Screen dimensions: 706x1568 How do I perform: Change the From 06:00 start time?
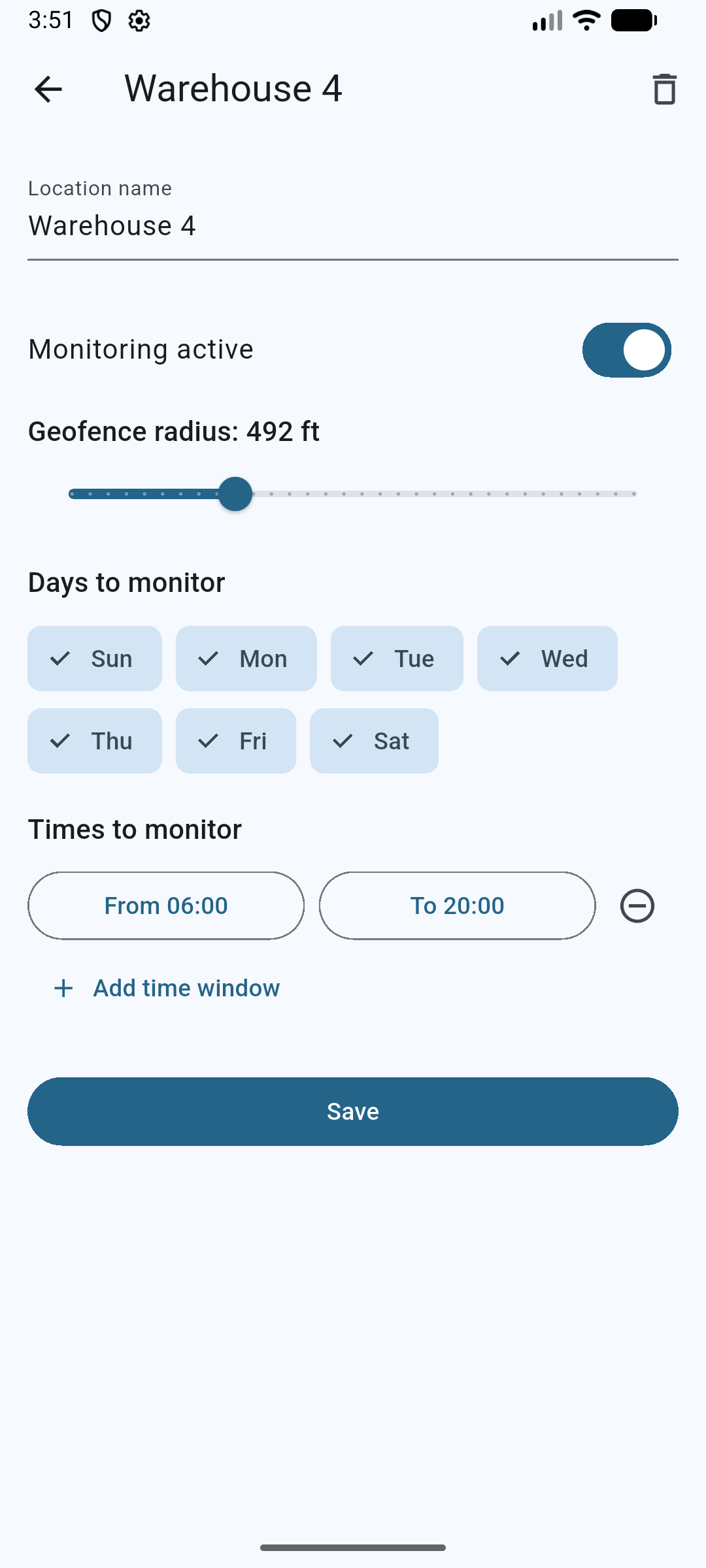tap(166, 906)
